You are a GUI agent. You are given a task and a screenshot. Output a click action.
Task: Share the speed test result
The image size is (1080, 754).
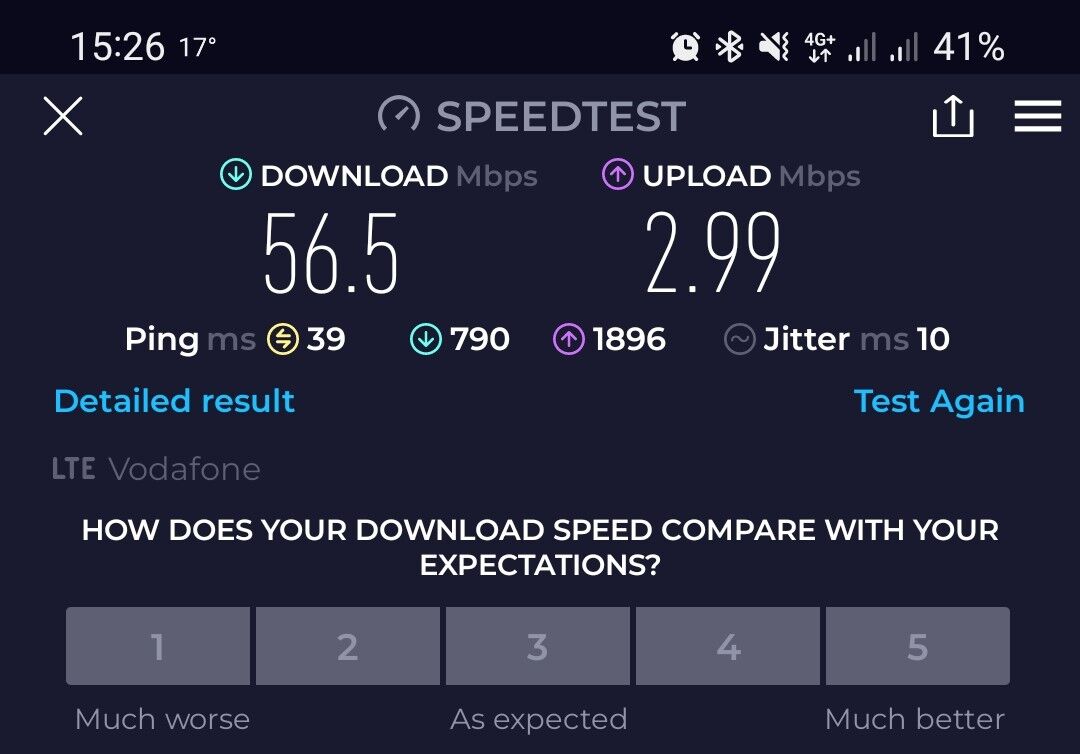(x=952, y=117)
